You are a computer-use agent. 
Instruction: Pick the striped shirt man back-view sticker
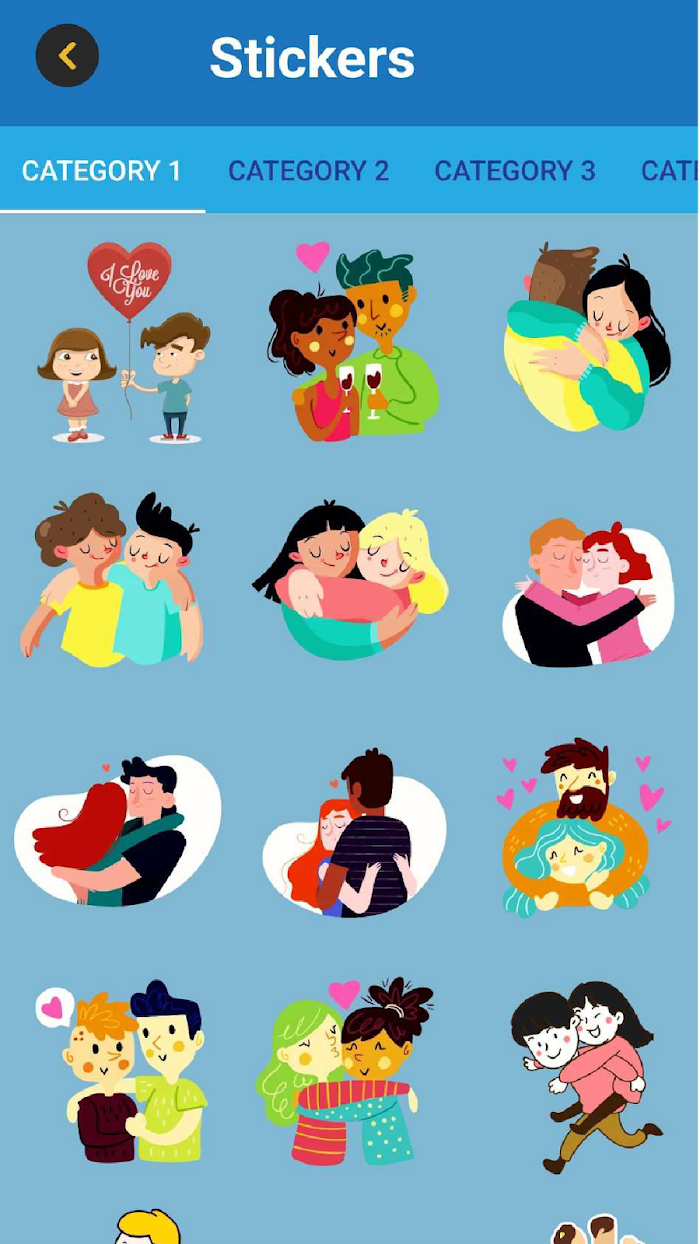[354, 831]
